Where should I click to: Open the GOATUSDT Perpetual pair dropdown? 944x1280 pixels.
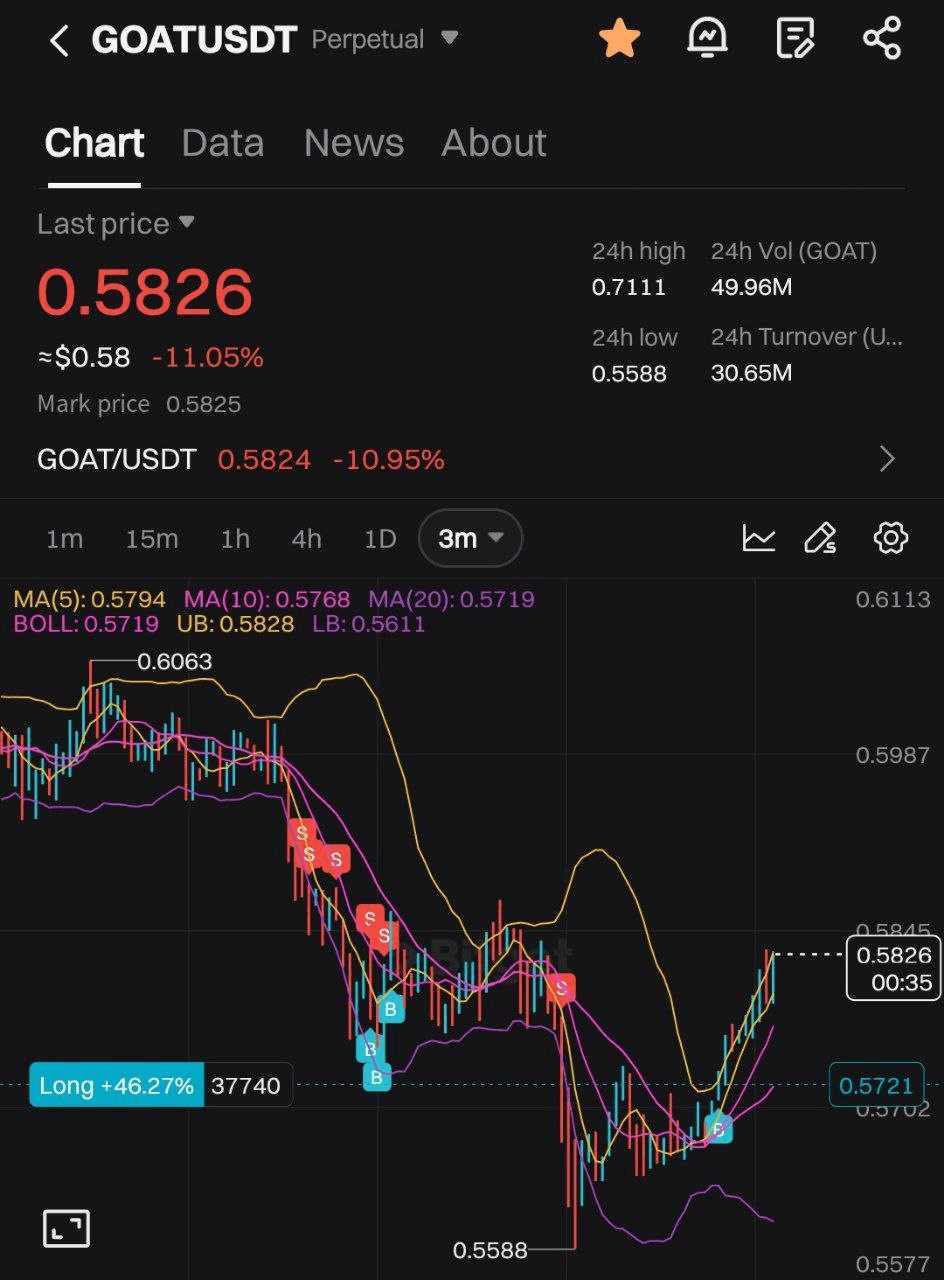tap(449, 39)
